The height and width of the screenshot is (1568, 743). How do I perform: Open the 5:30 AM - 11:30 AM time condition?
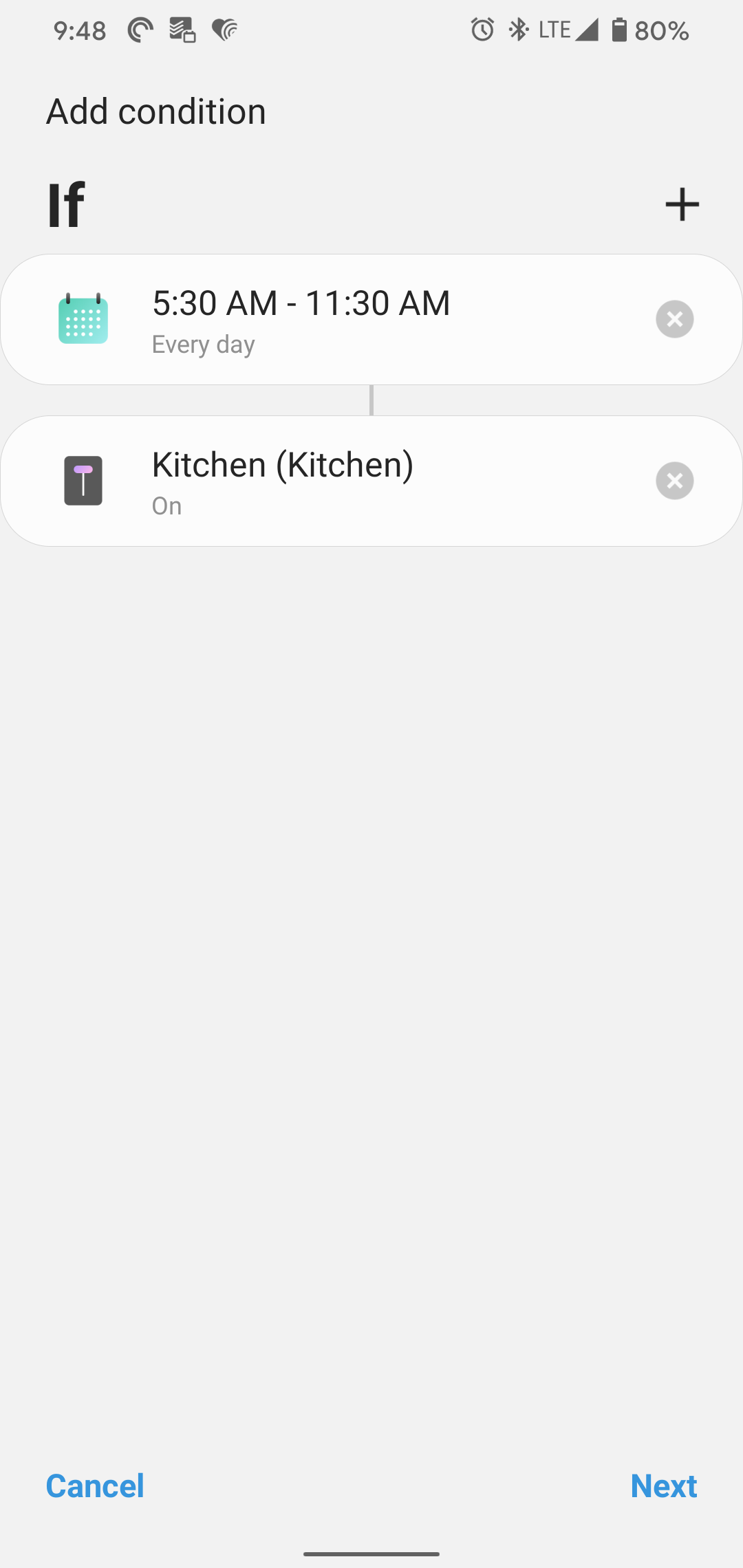[x=371, y=319]
